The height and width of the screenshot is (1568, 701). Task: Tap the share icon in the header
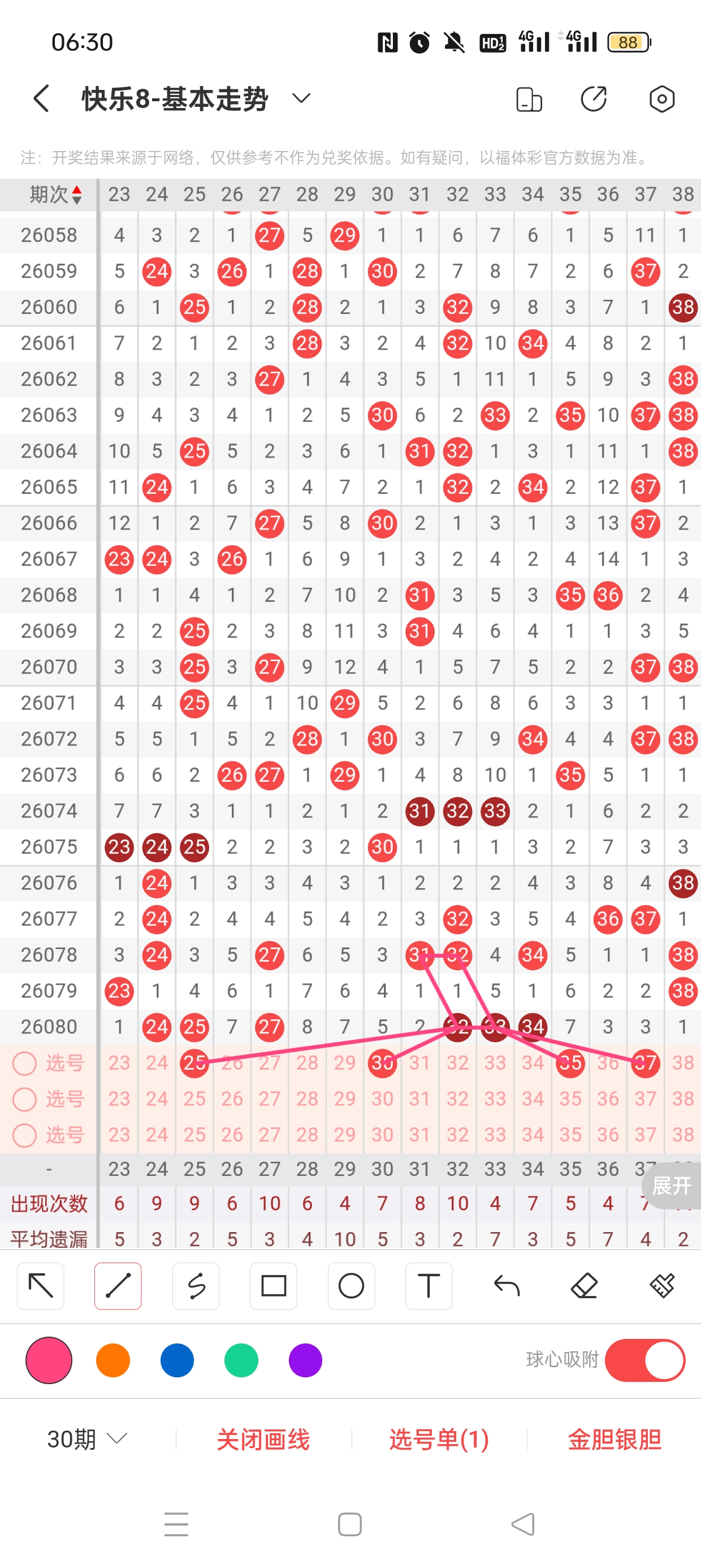click(x=593, y=99)
